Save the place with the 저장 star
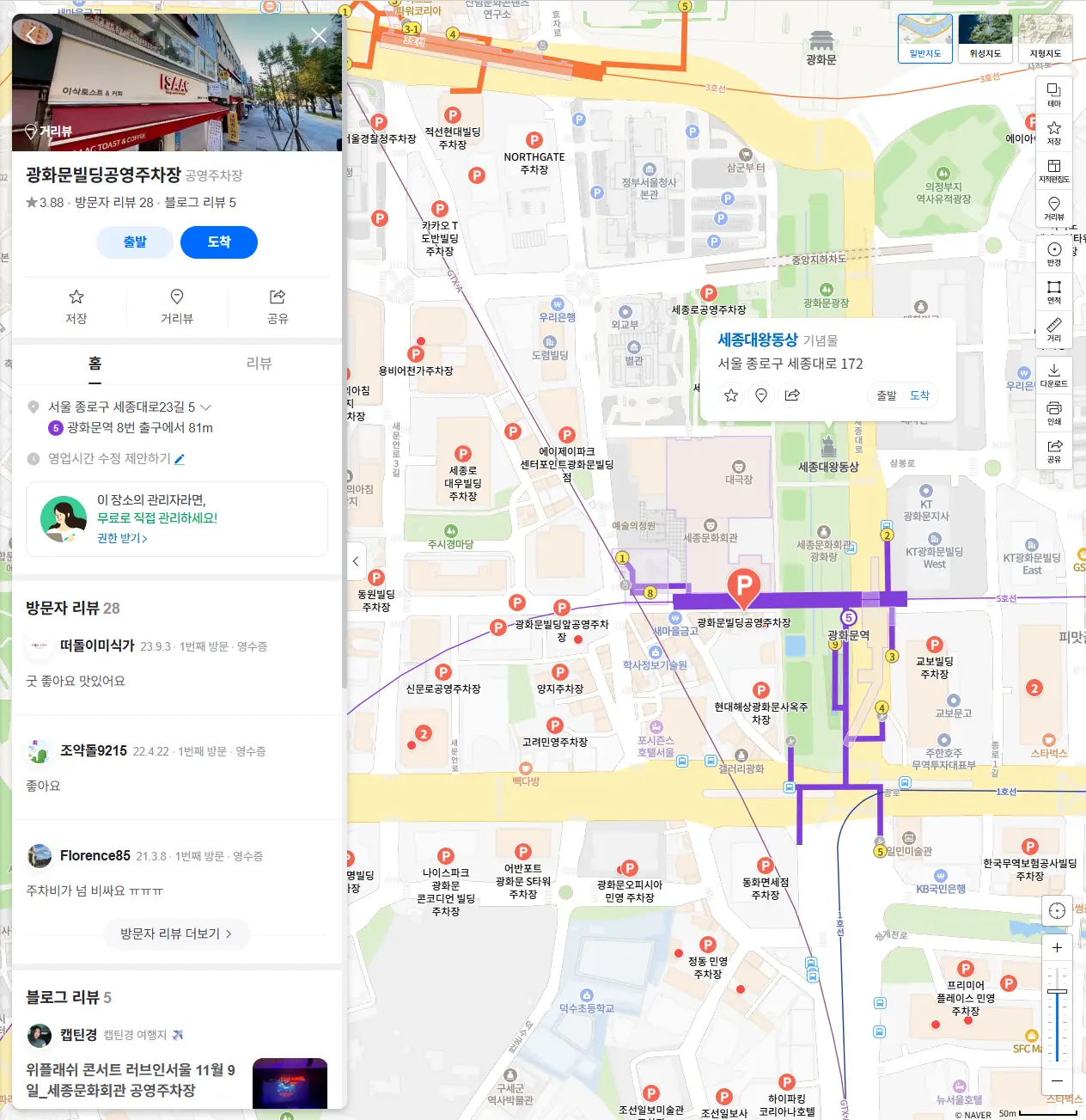This screenshot has height=1120, width=1086. [x=76, y=306]
